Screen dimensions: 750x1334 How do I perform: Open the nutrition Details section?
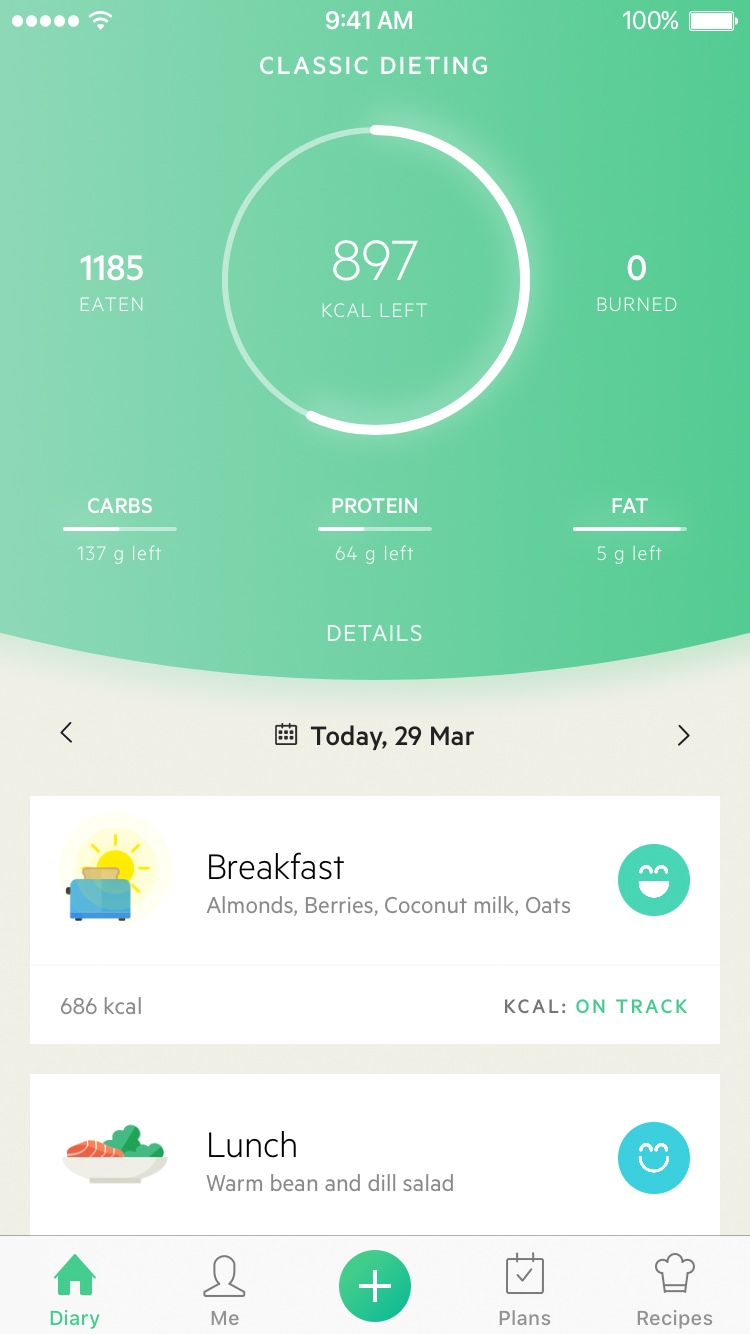(x=374, y=633)
